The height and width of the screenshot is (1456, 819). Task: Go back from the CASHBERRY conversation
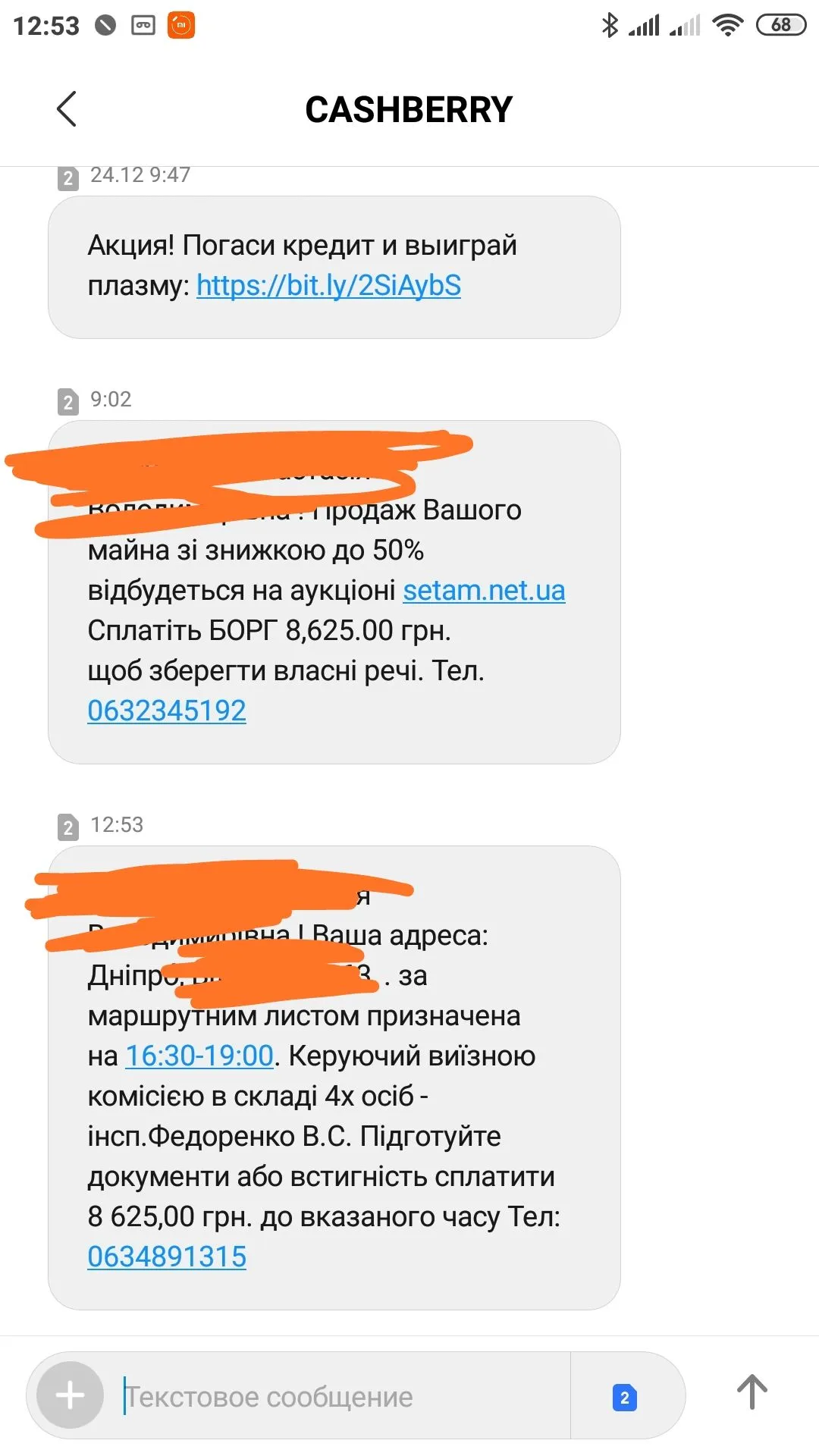[67, 109]
